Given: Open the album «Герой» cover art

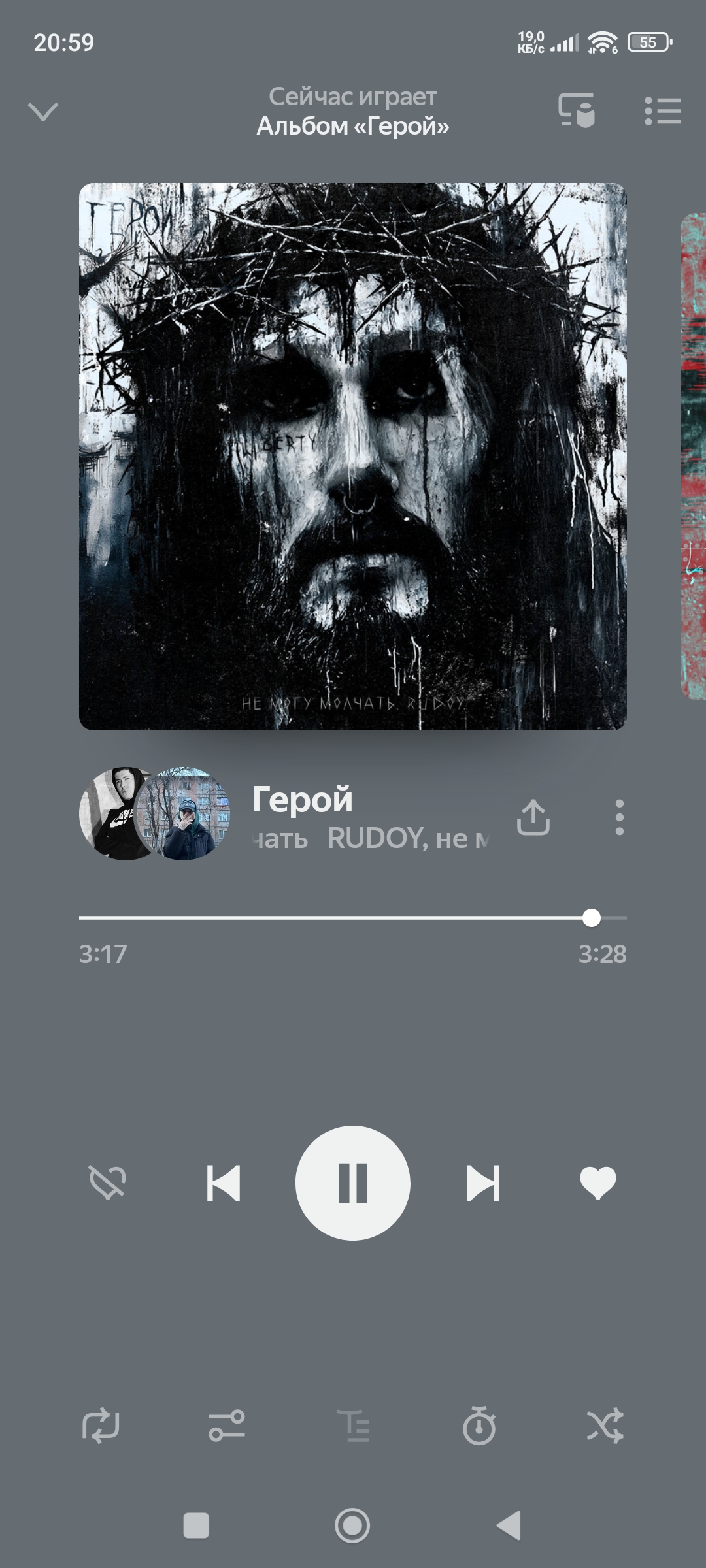Looking at the screenshot, I should coord(353,456).
